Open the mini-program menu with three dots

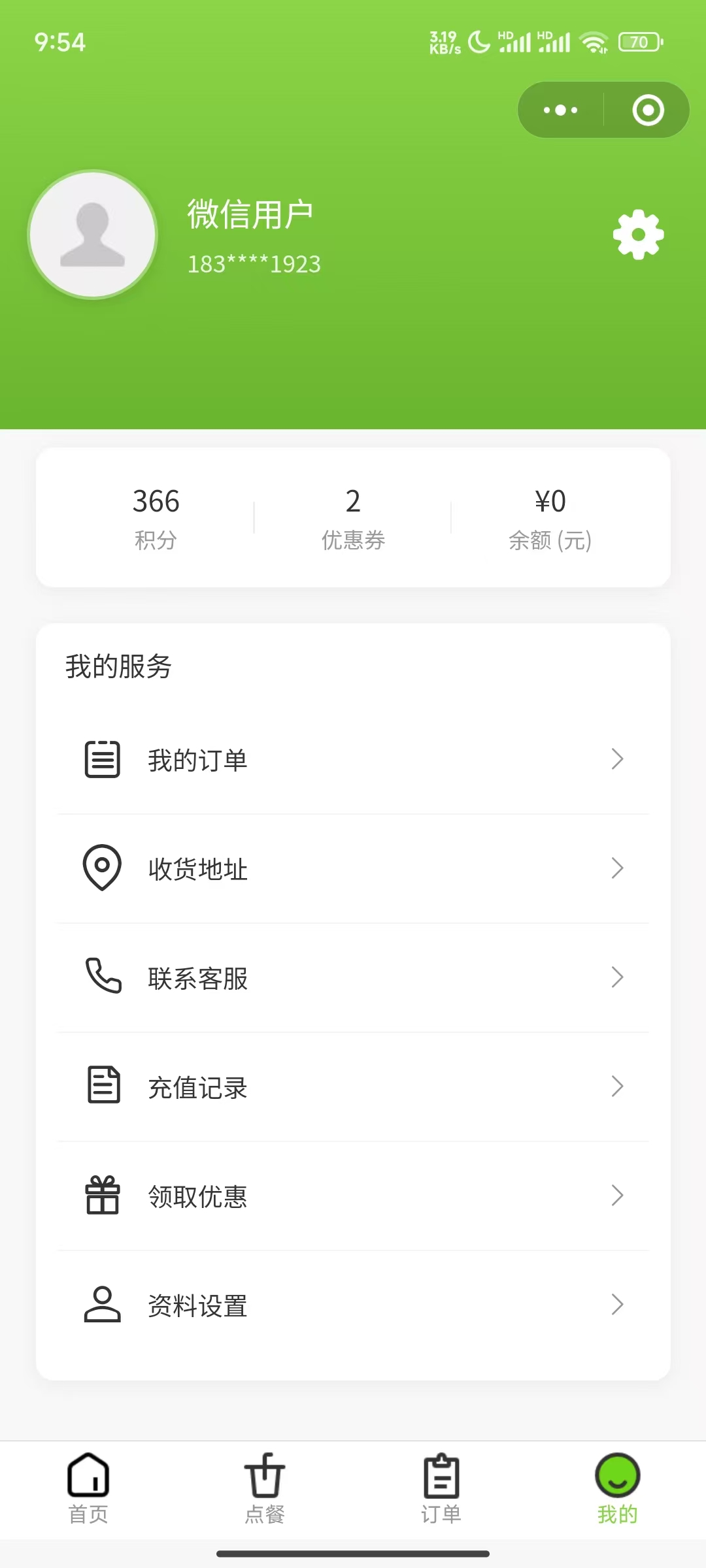pos(560,110)
